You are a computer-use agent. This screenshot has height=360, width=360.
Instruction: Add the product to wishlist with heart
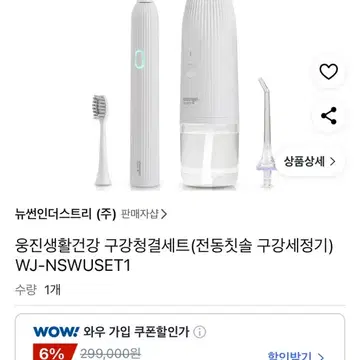point(329,72)
